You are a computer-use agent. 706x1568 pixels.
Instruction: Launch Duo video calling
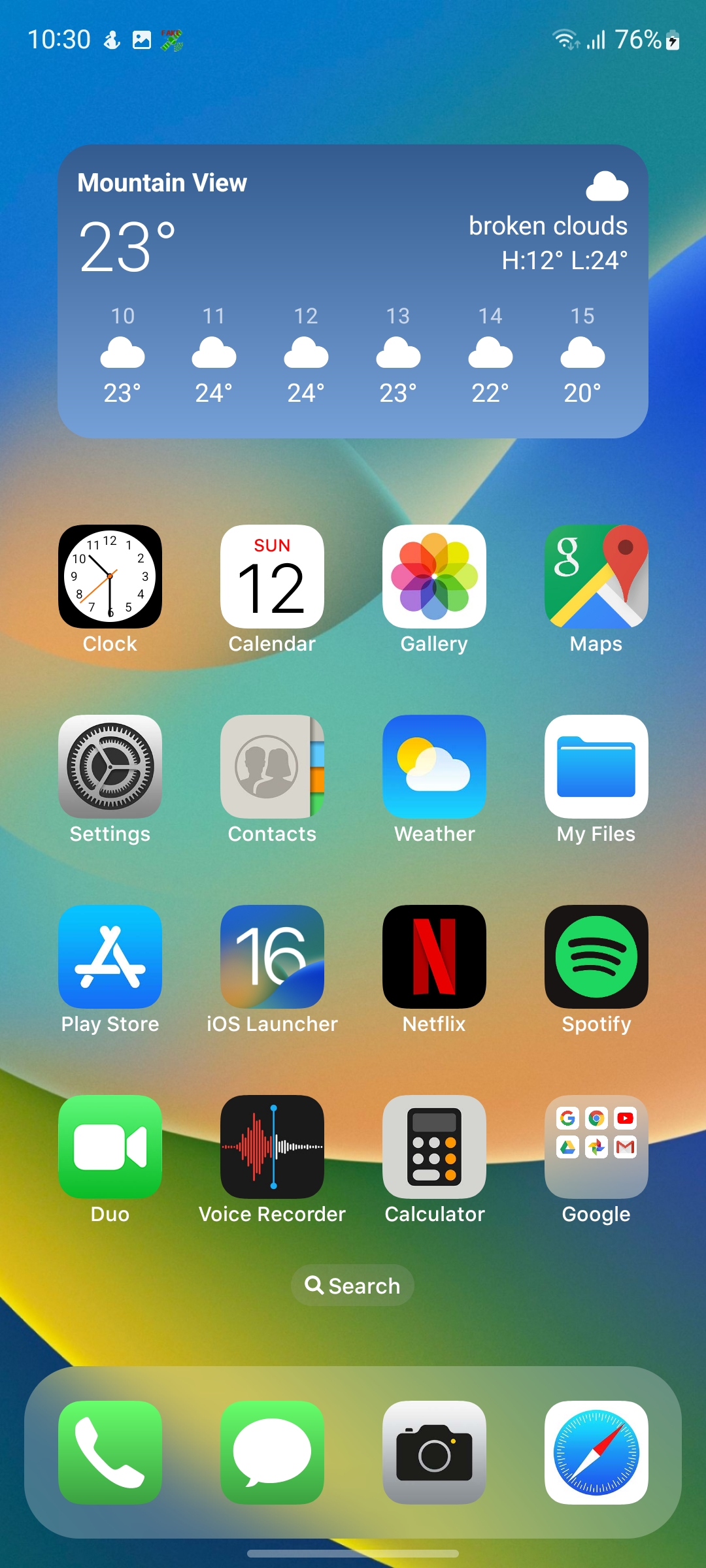[110, 1149]
